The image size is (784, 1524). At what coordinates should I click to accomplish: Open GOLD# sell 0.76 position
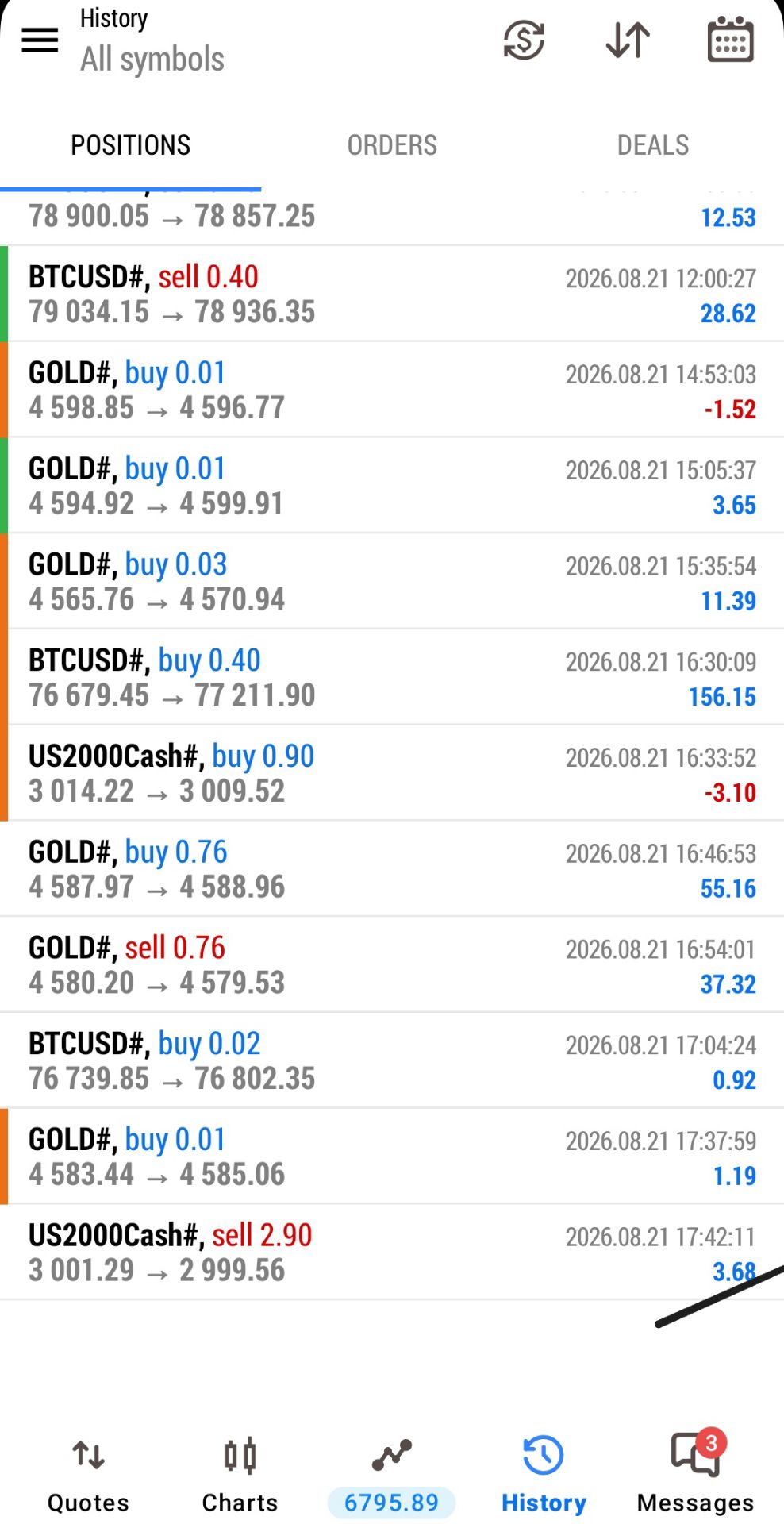coord(392,965)
